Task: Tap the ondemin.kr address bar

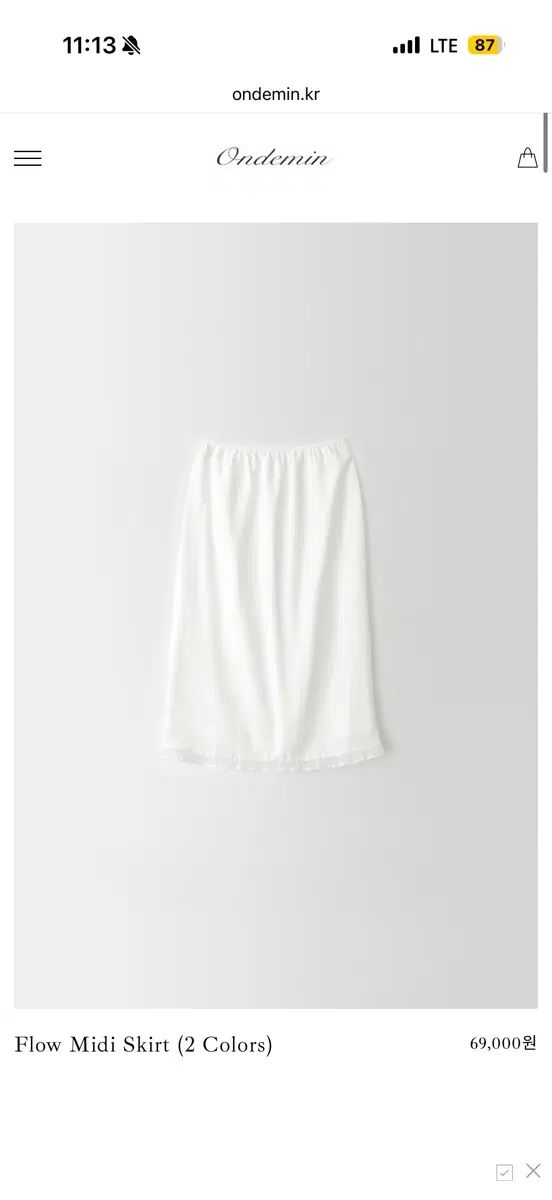Action: pyautogui.click(x=276, y=94)
